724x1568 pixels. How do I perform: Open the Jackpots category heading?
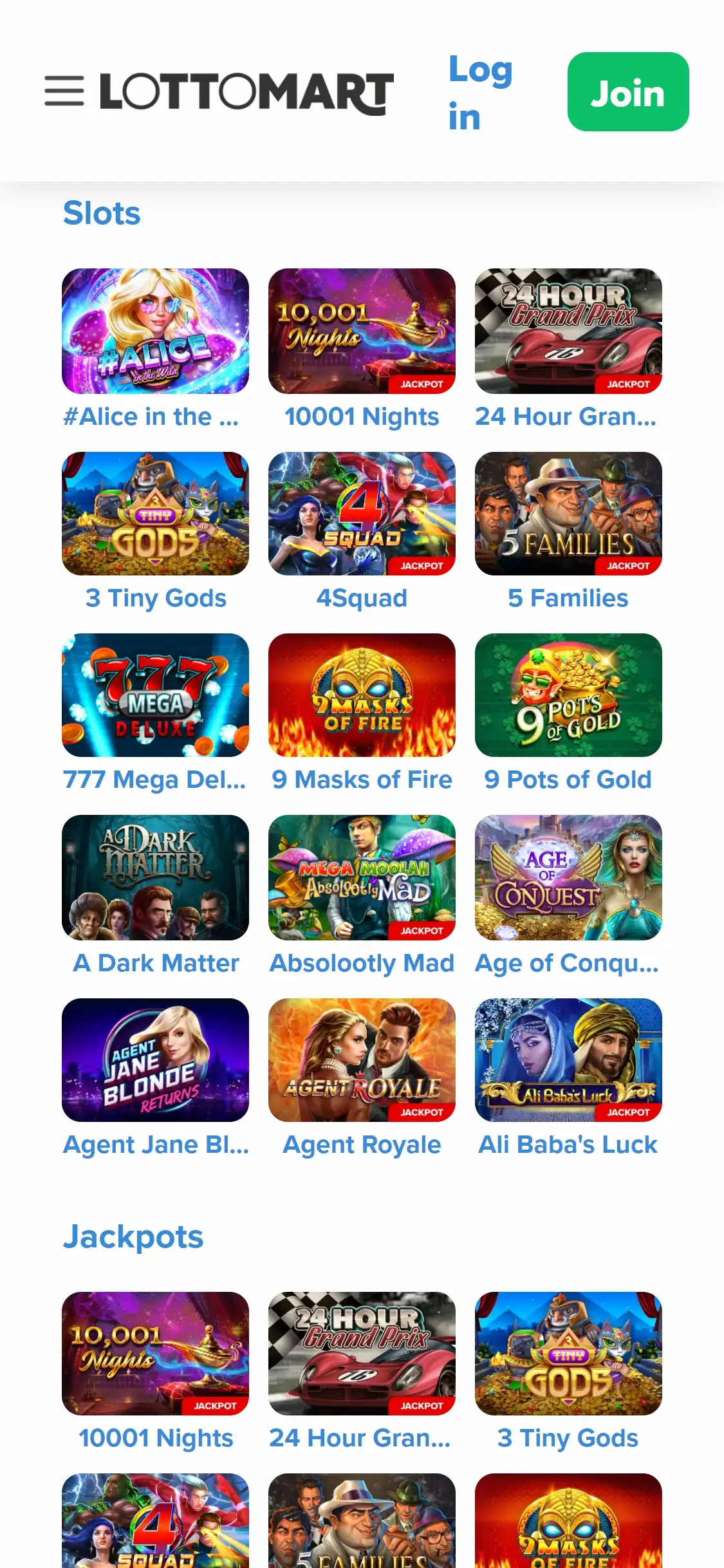[x=133, y=1237]
